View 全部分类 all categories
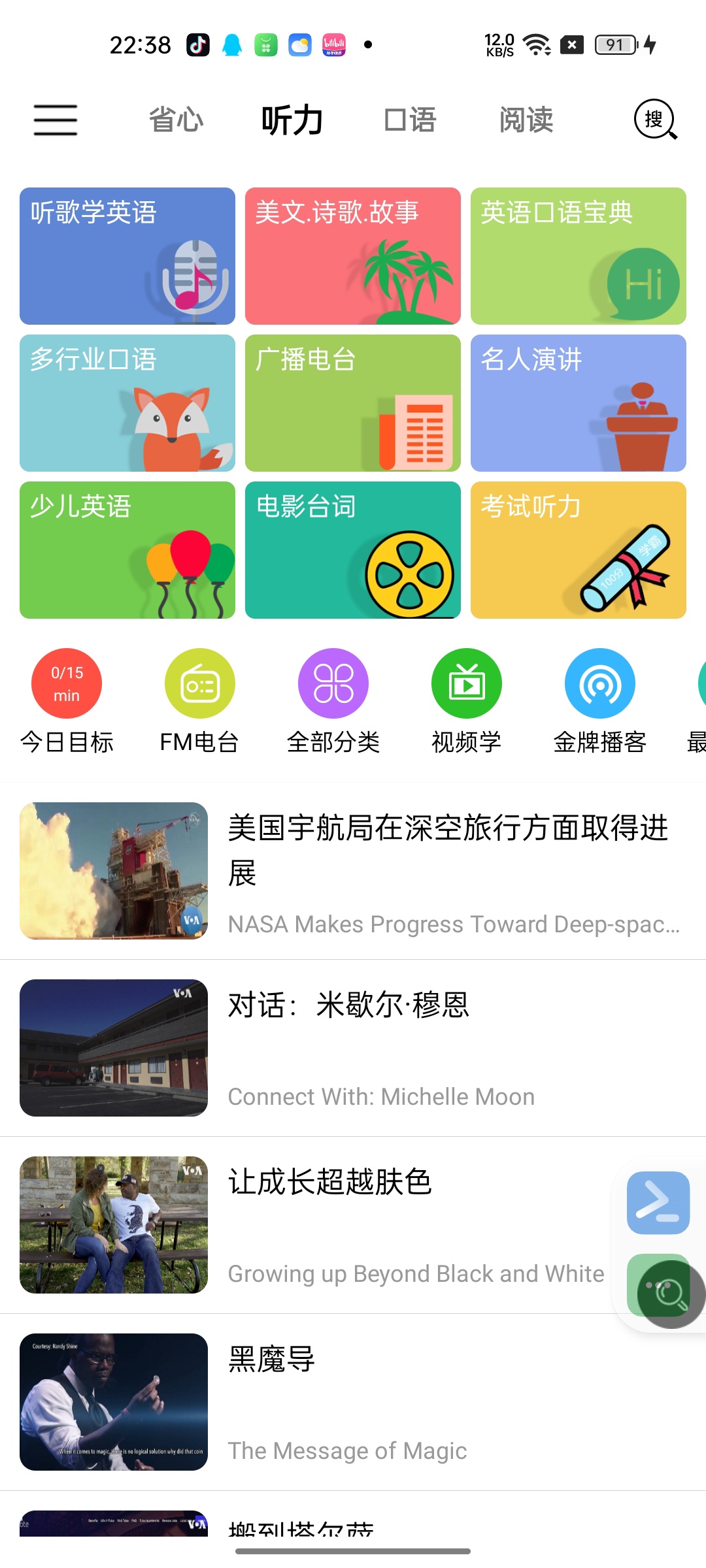The image size is (706, 1568). pyautogui.click(x=333, y=700)
